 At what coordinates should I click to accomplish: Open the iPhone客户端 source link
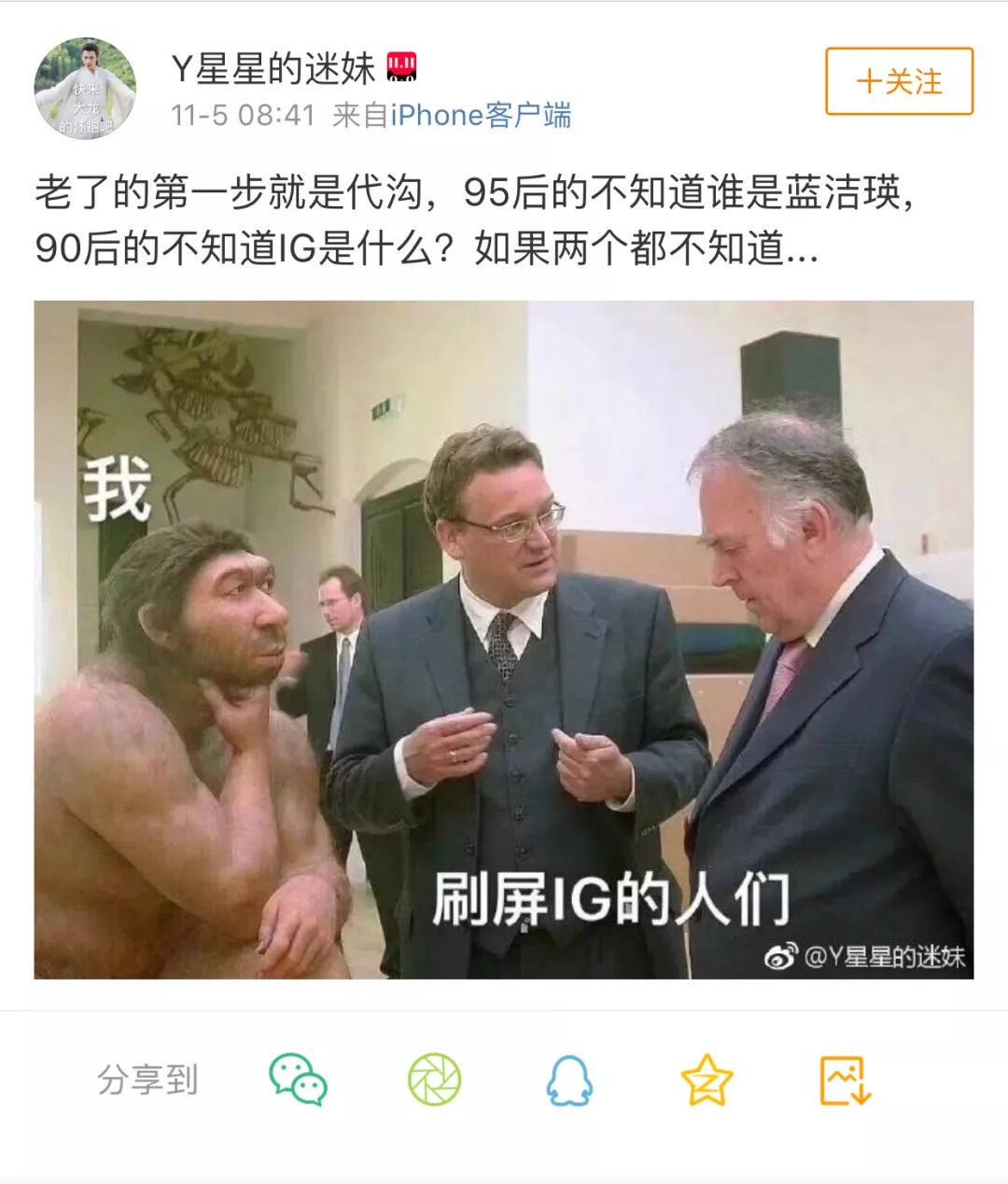[x=481, y=116]
